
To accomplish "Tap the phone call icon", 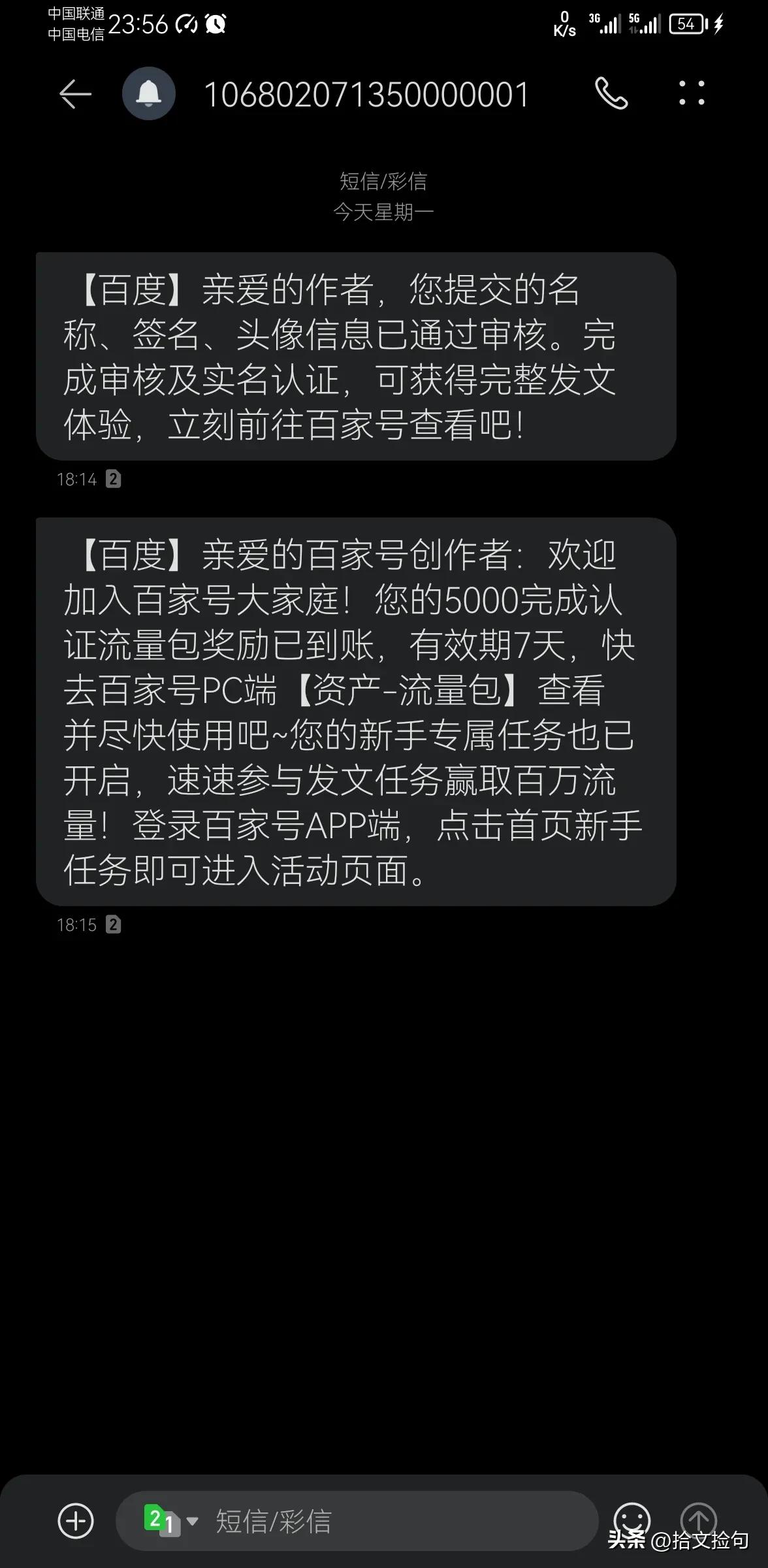I will pos(612,93).
